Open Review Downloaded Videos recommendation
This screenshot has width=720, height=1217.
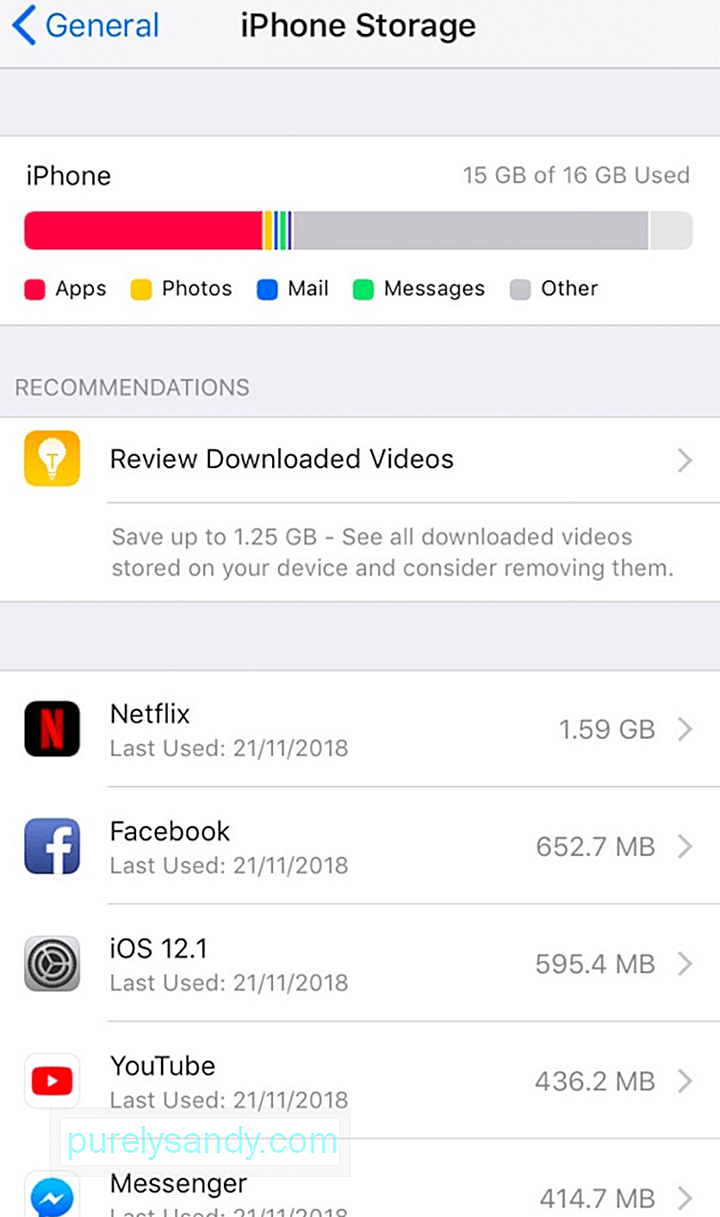360,460
